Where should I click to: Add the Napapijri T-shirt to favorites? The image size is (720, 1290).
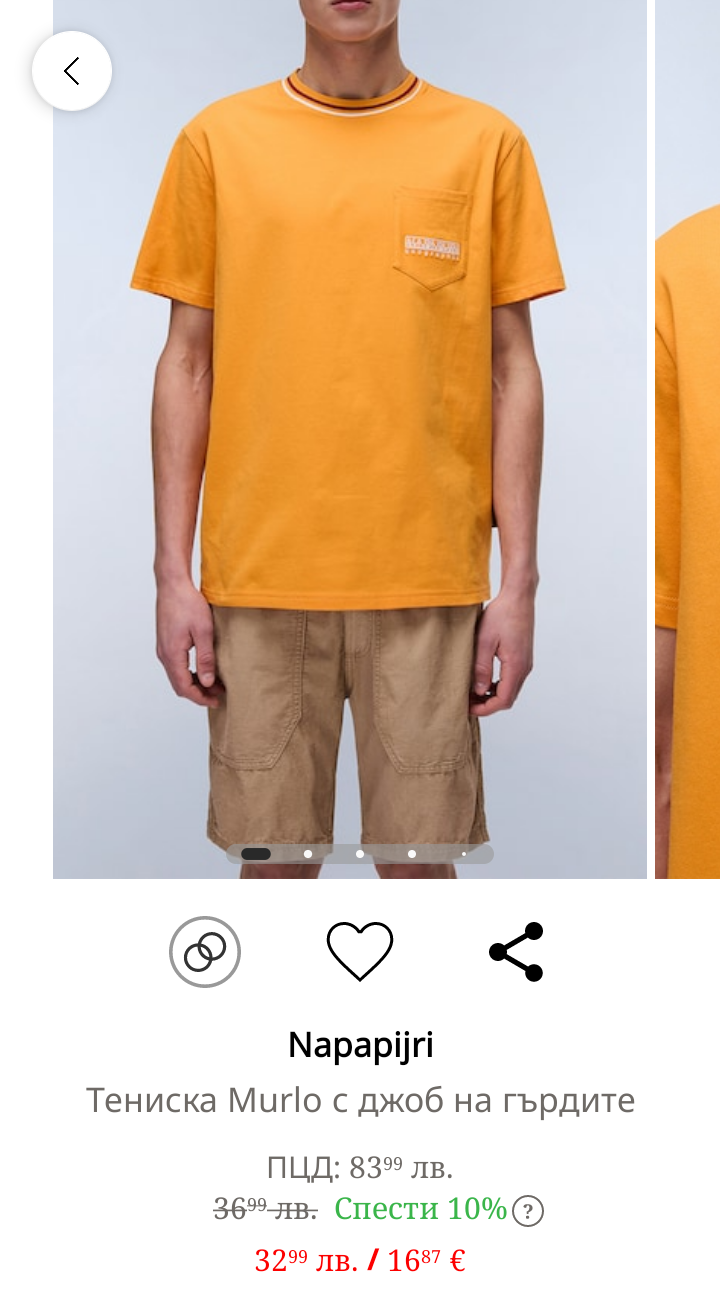[x=360, y=951]
